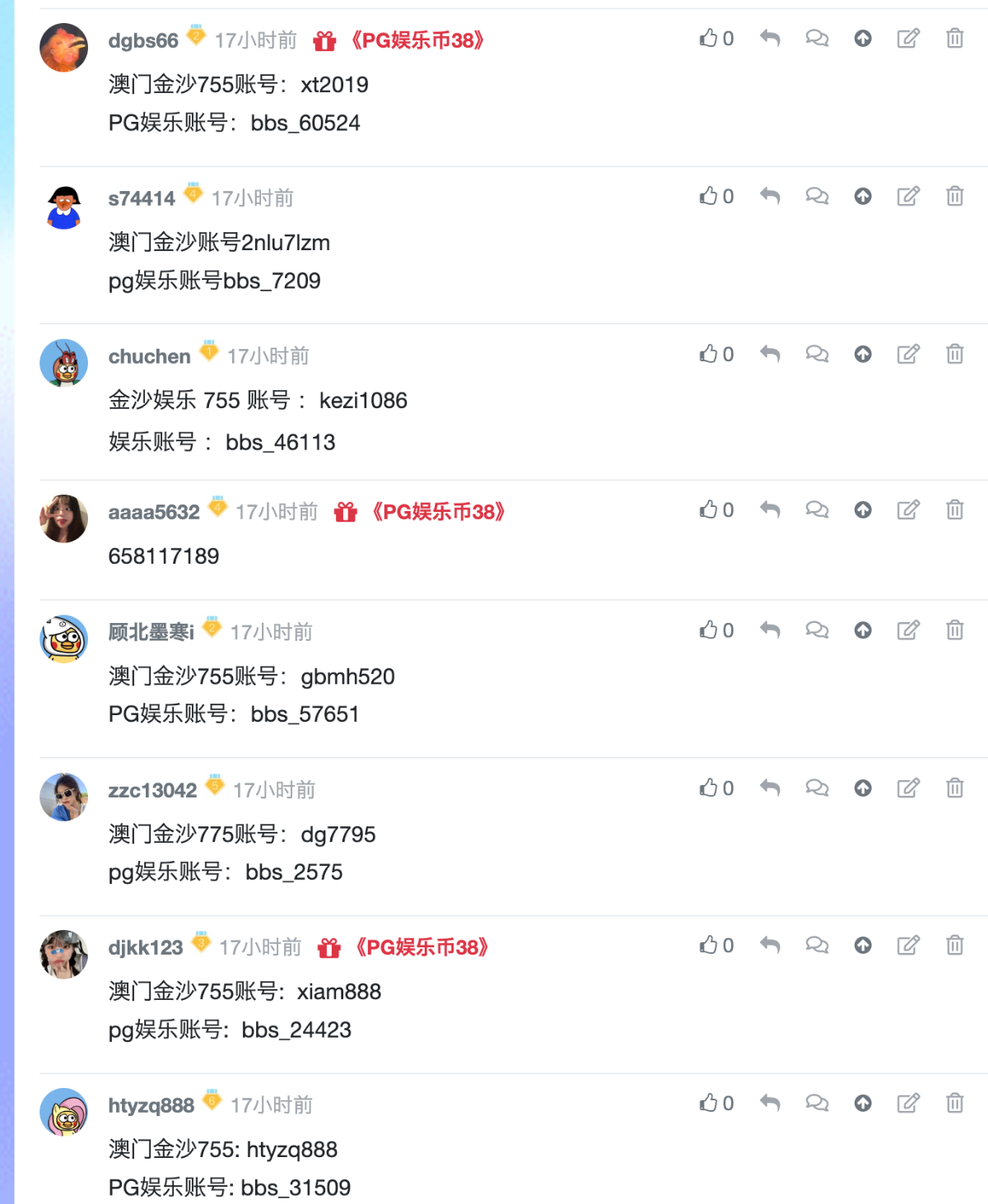This screenshot has height=1204, width=988.
Task: Open the PG娱乐币38 reward on aaaa5632's comment
Action: coord(437,512)
